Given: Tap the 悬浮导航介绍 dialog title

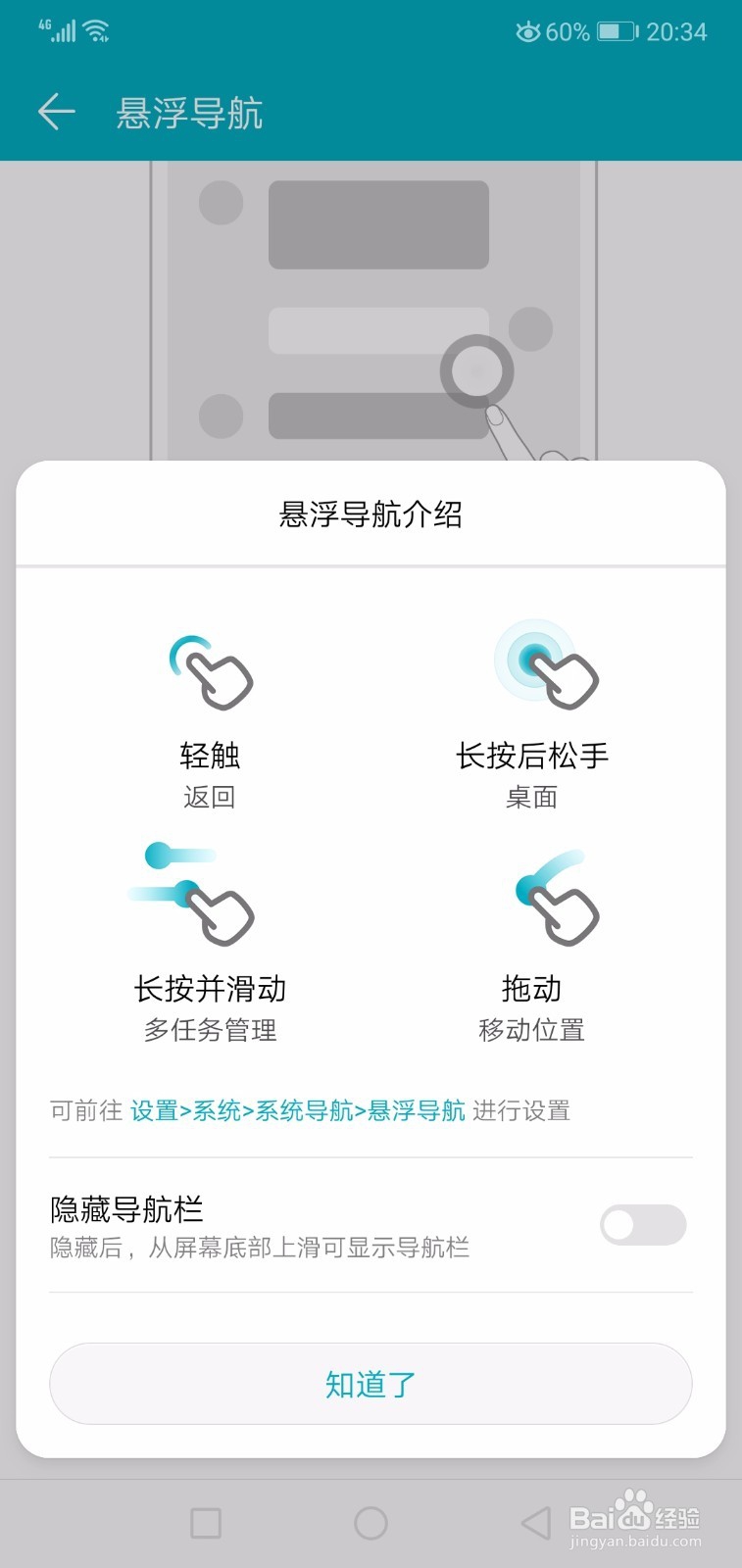Looking at the screenshot, I should point(371,514).
